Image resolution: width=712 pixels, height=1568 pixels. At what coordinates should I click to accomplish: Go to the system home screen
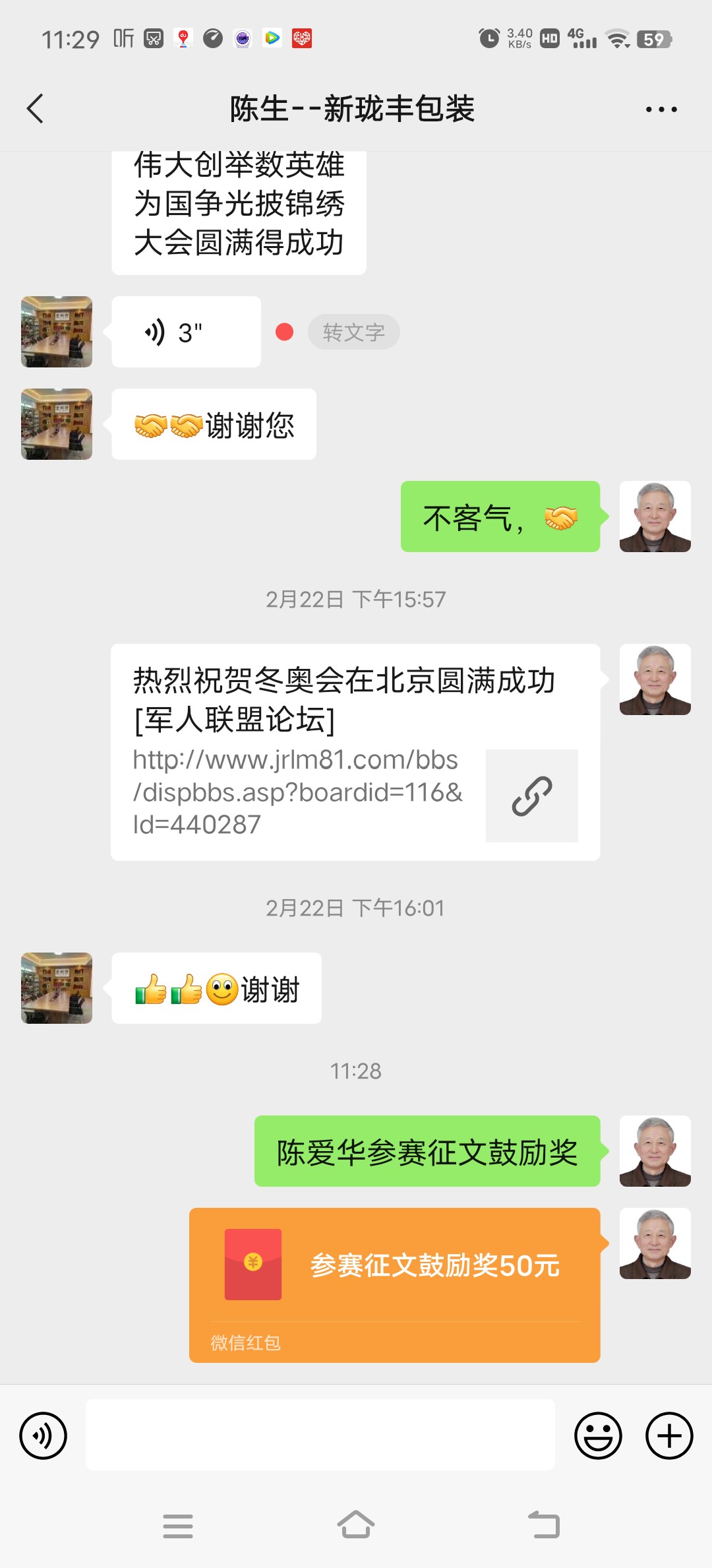point(356,1525)
